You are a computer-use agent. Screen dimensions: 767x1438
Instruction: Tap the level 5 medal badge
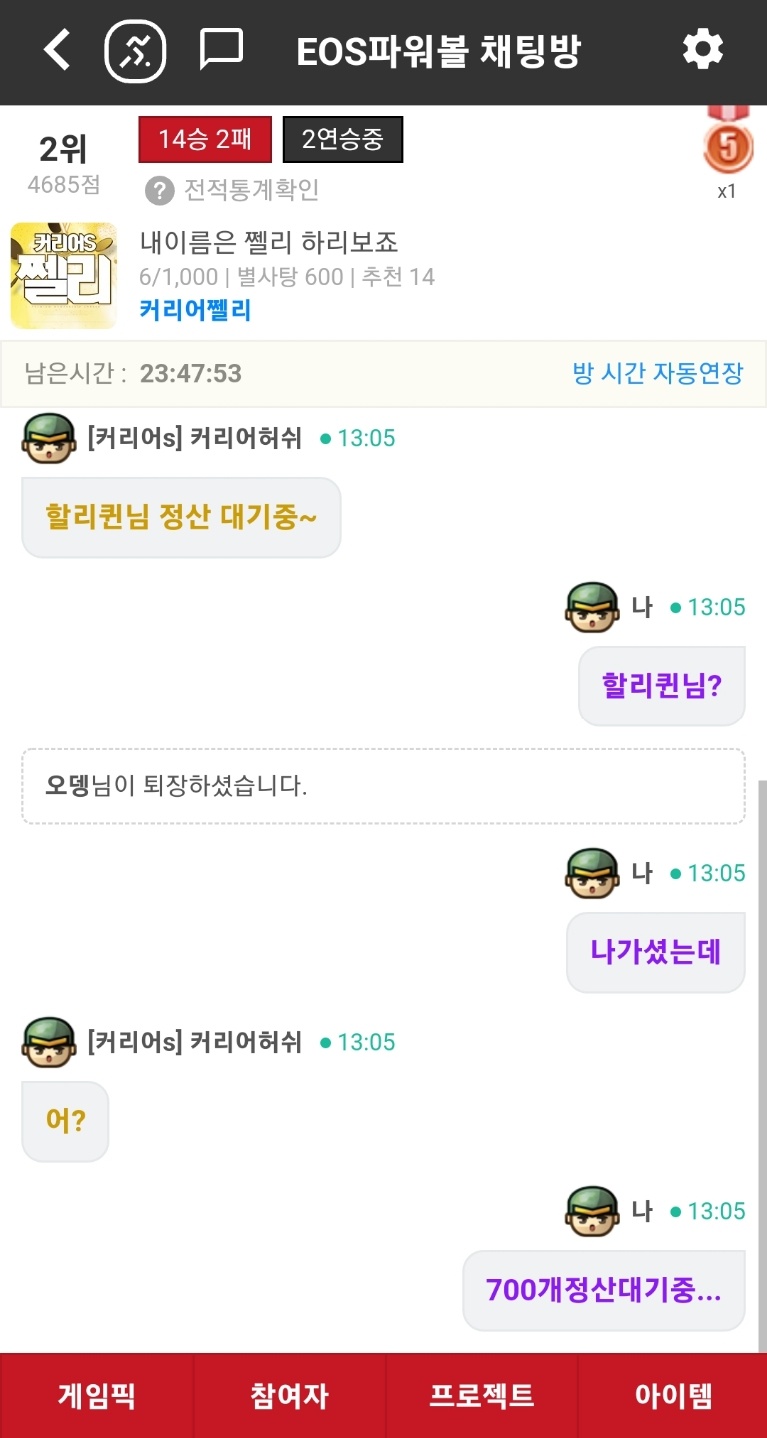pos(727,147)
